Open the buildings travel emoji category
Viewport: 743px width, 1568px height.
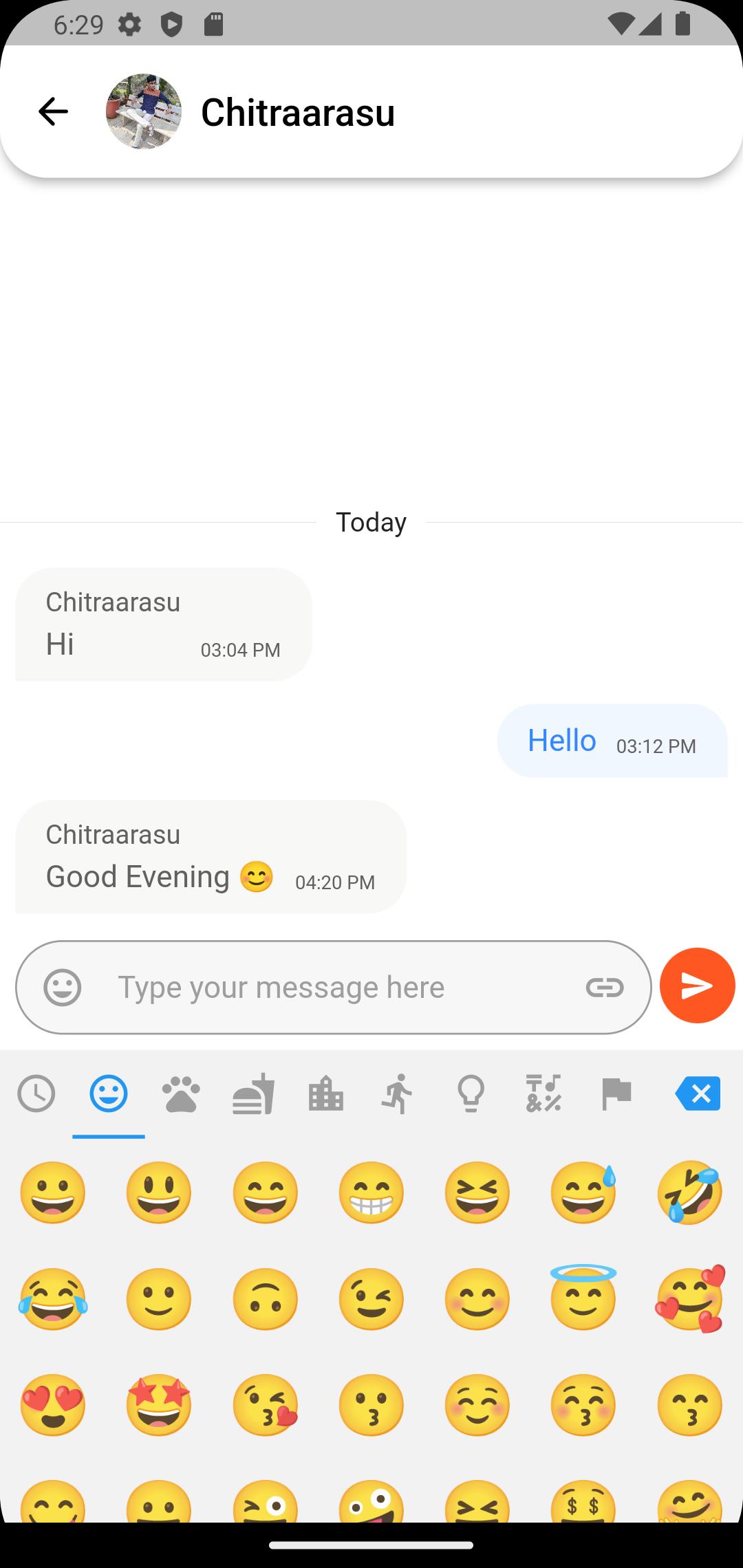[x=326, y=1093]
